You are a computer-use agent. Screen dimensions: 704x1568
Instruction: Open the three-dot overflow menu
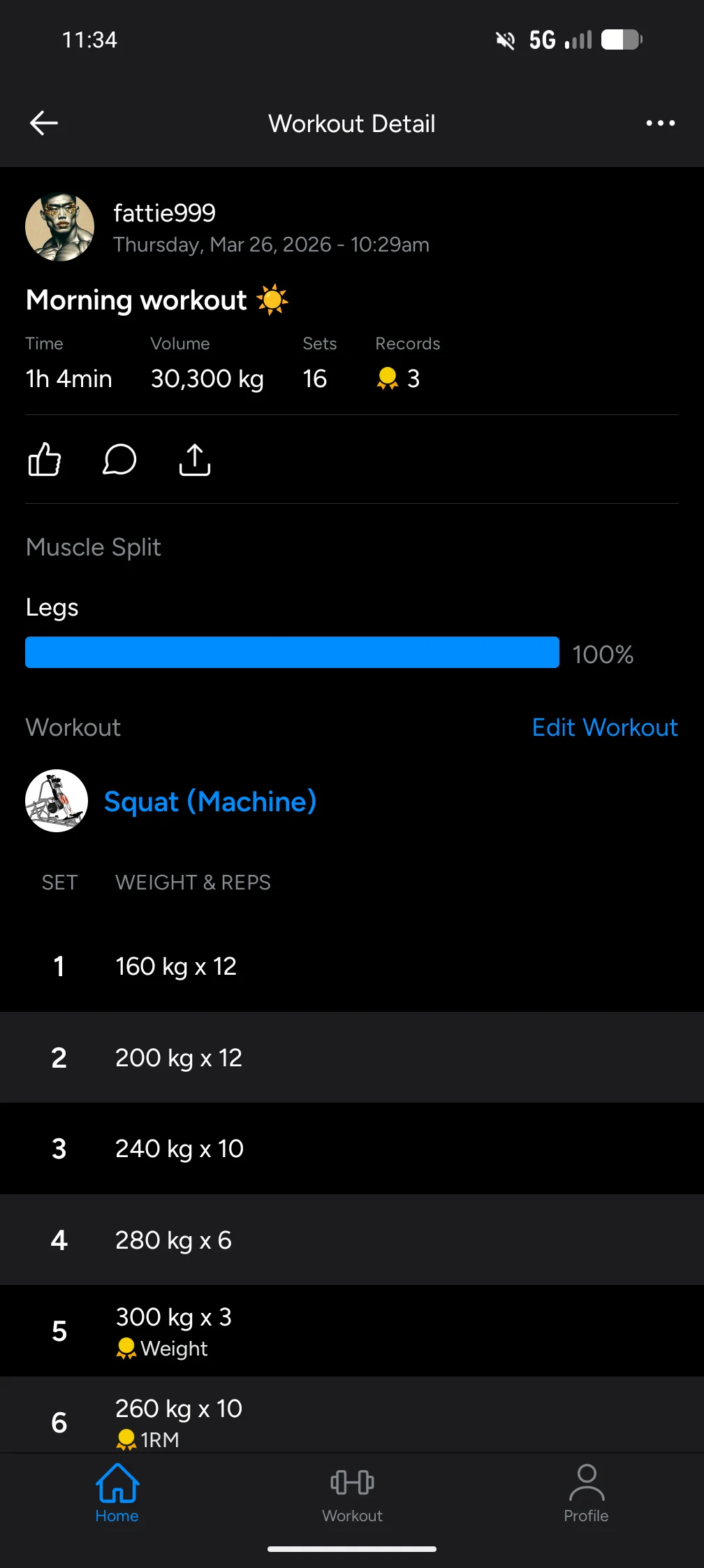click(660, 123)
